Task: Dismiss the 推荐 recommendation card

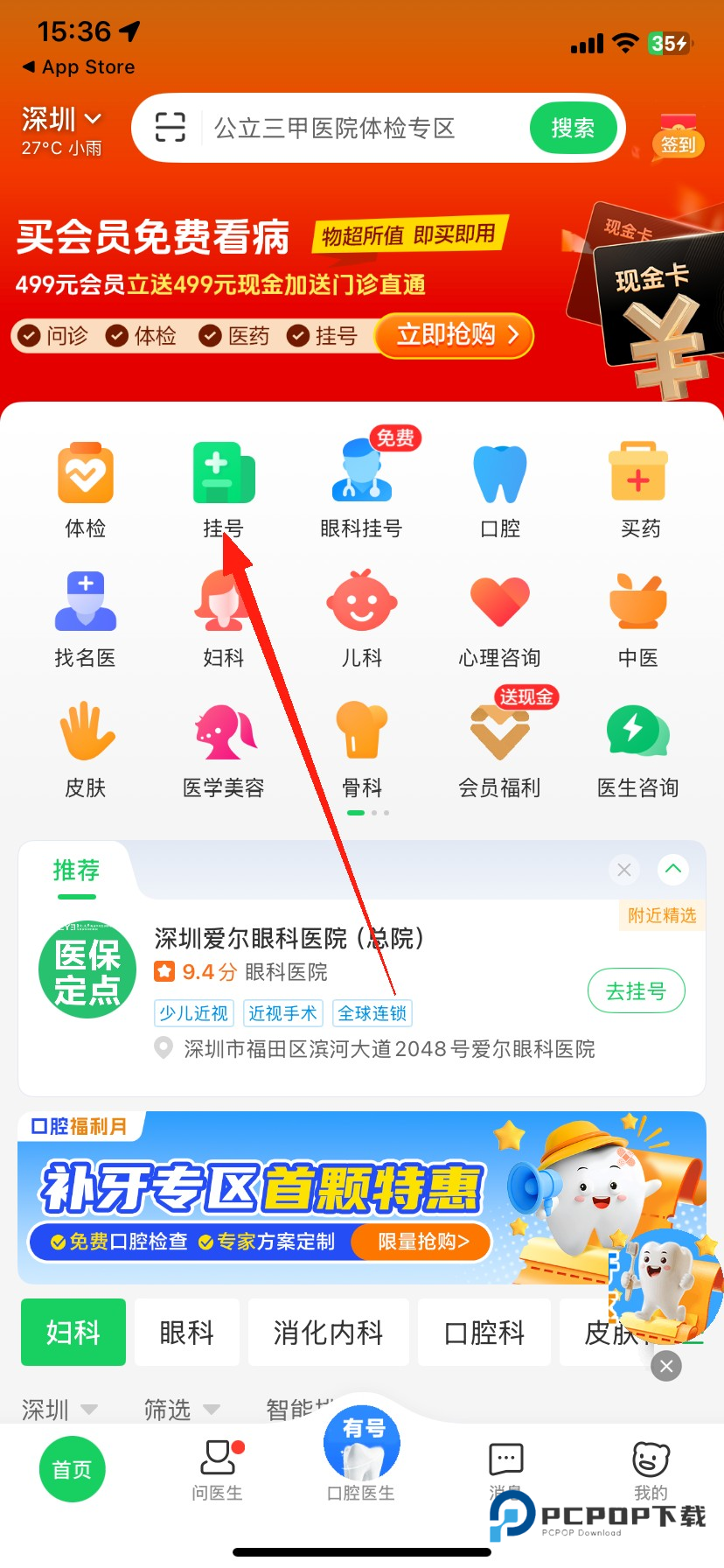Action: [624, 870]
